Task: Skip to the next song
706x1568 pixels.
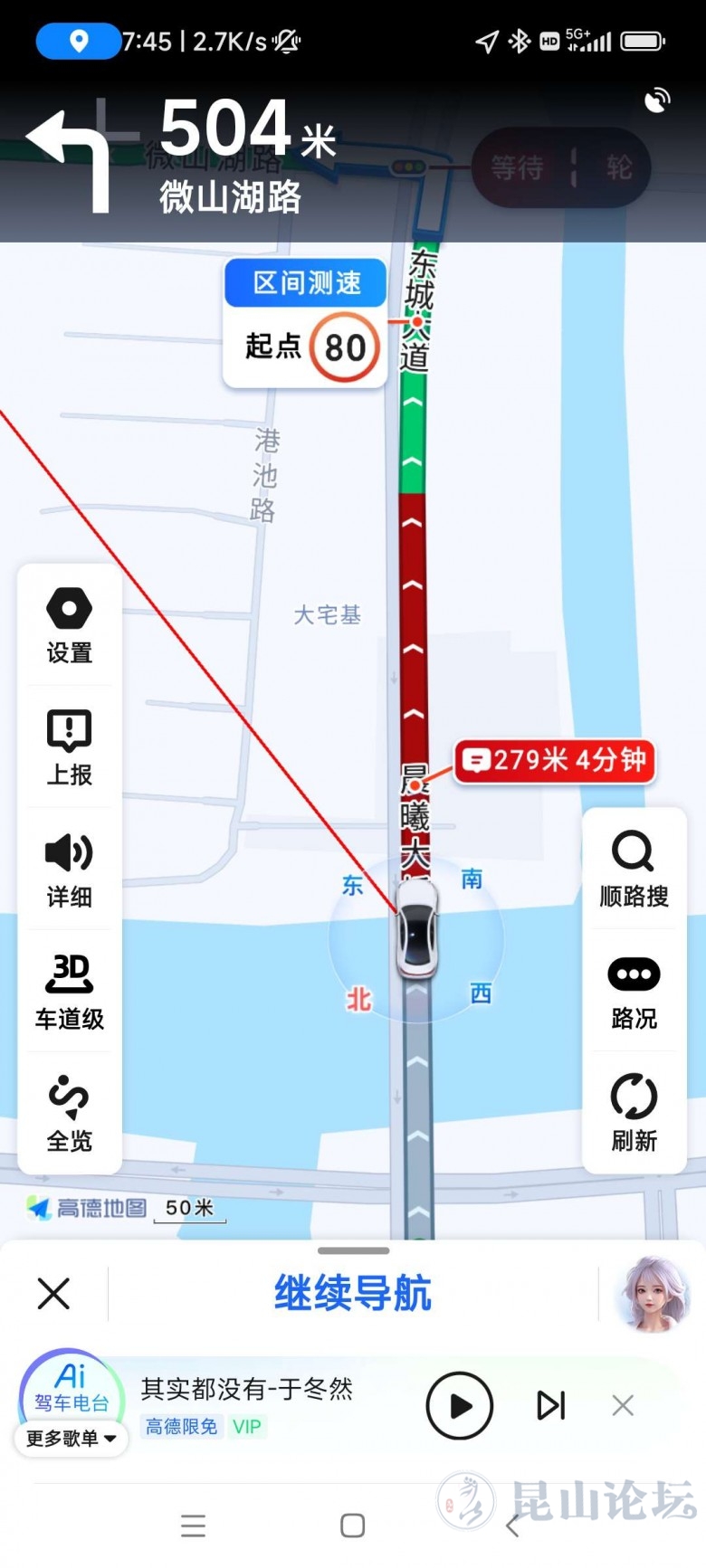Action: (x=550, y=1405)
